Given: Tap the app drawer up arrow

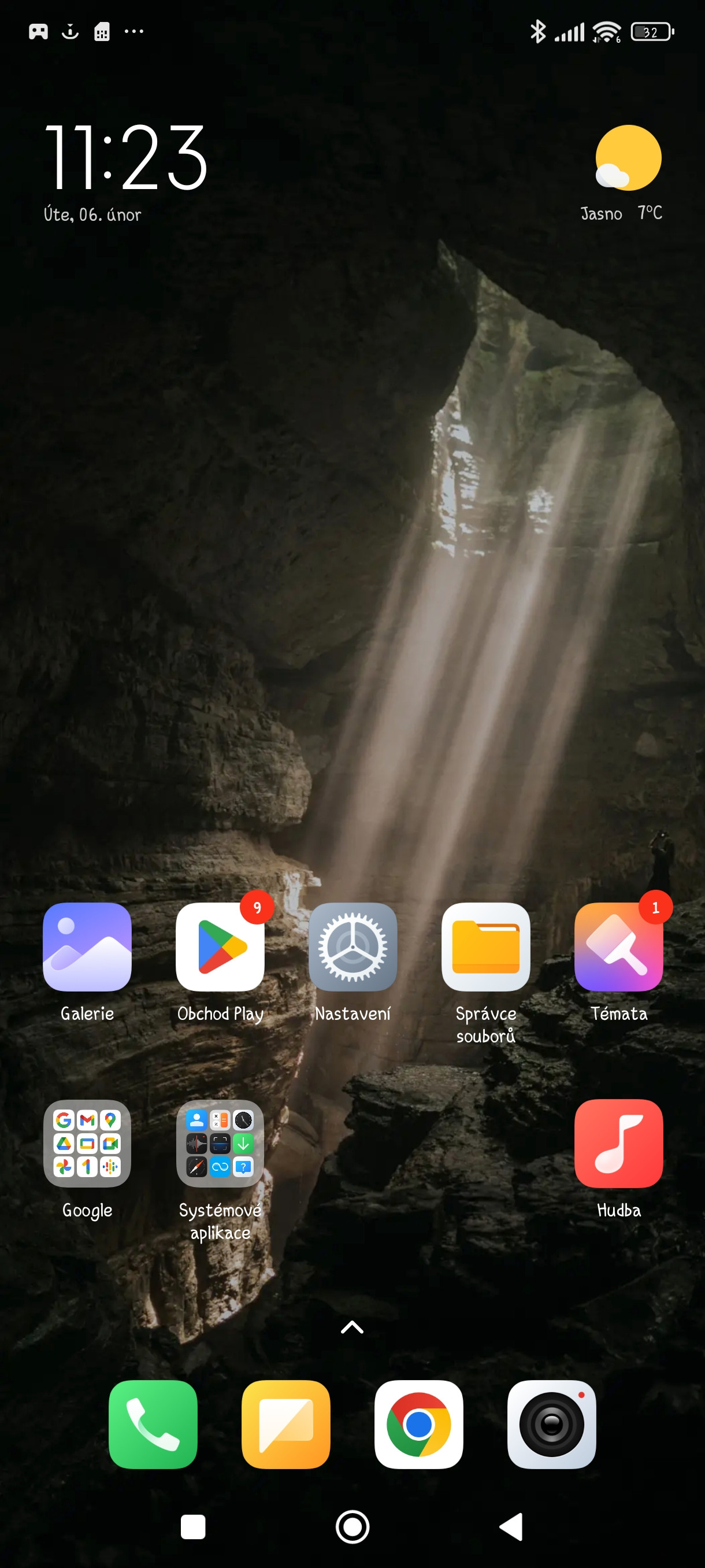Looking at the screenshot, I should coord(352,1327).
